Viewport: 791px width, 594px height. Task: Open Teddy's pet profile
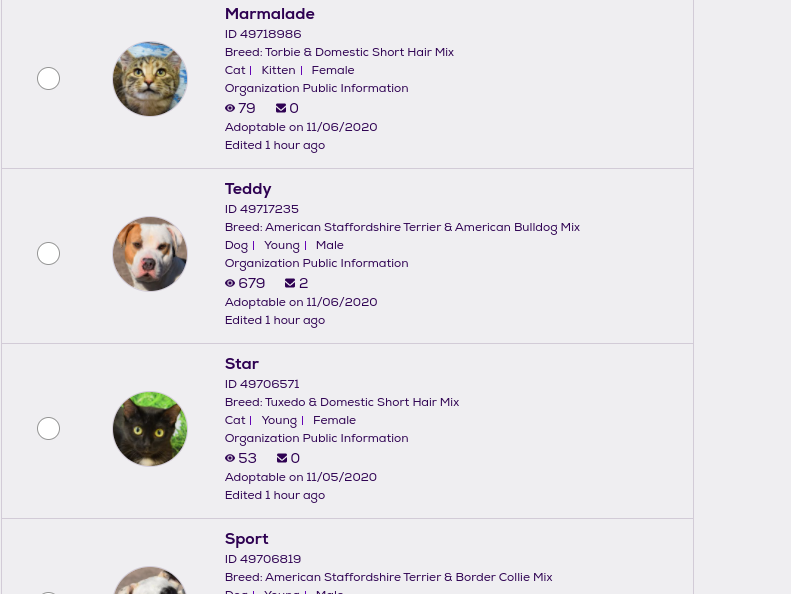pyautogui.click(x=247, y=189)
